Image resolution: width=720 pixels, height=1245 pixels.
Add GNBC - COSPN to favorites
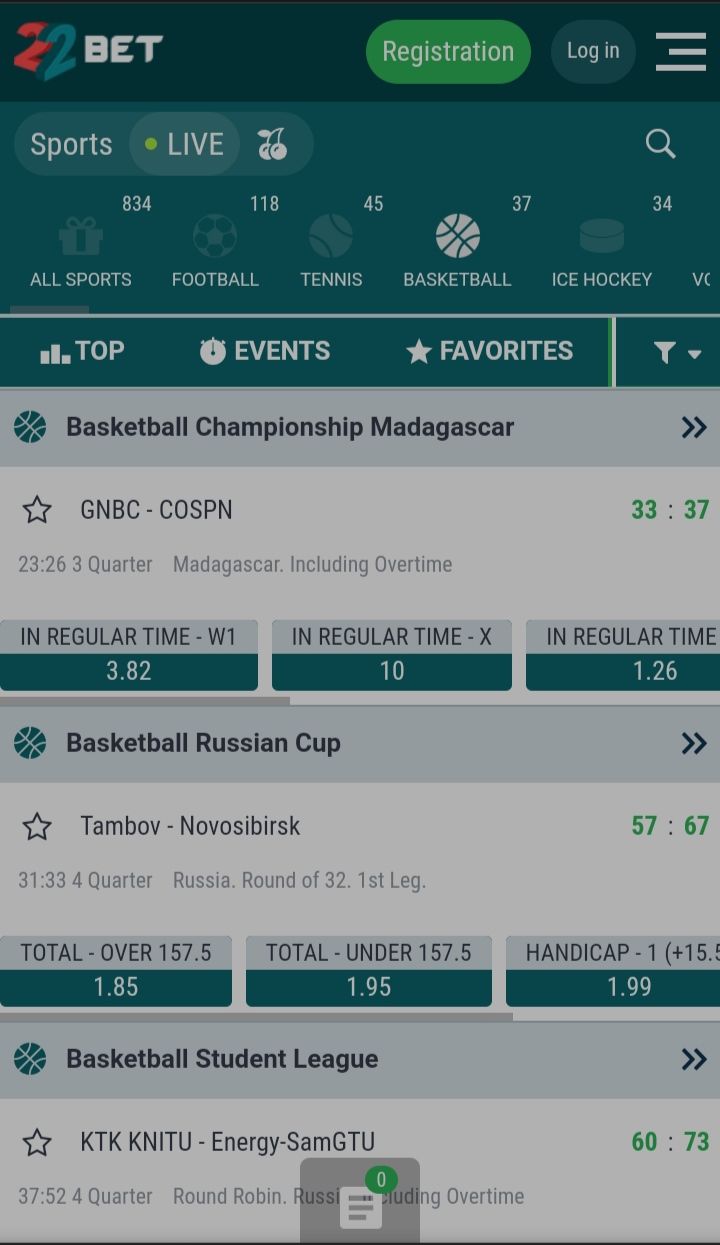[x=37, y=510]
